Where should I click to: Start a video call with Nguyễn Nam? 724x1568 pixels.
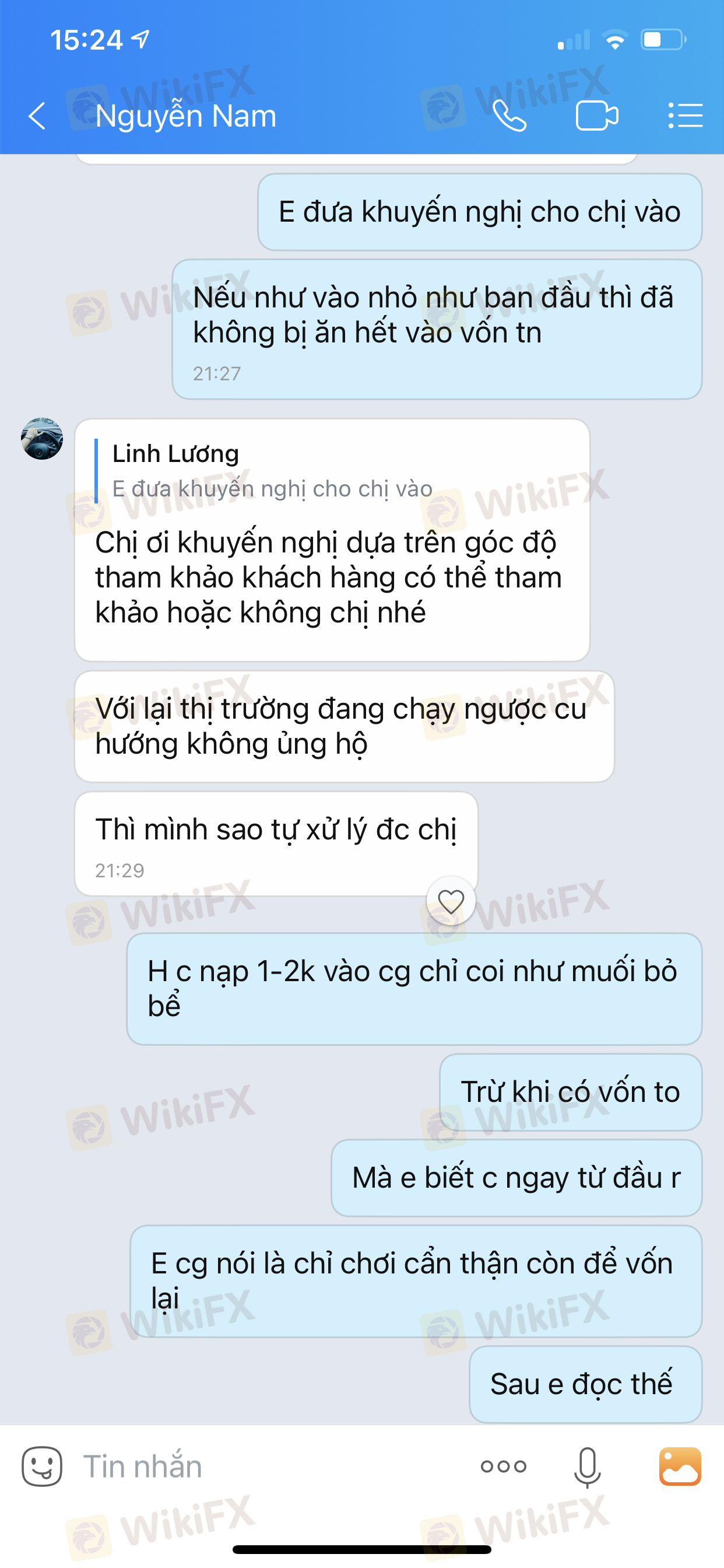597,116
